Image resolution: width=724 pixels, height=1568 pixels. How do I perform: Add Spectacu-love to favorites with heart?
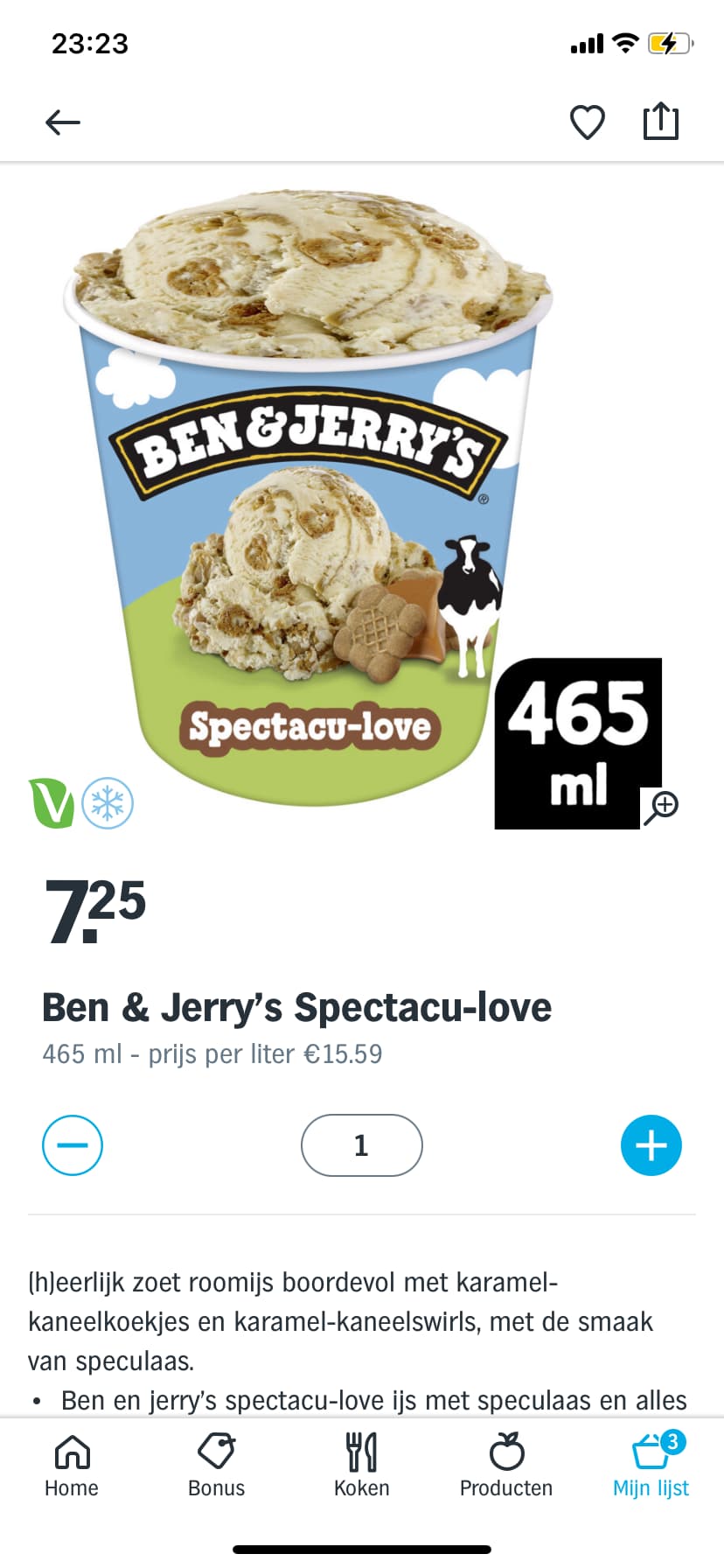[x=588, y=122]
